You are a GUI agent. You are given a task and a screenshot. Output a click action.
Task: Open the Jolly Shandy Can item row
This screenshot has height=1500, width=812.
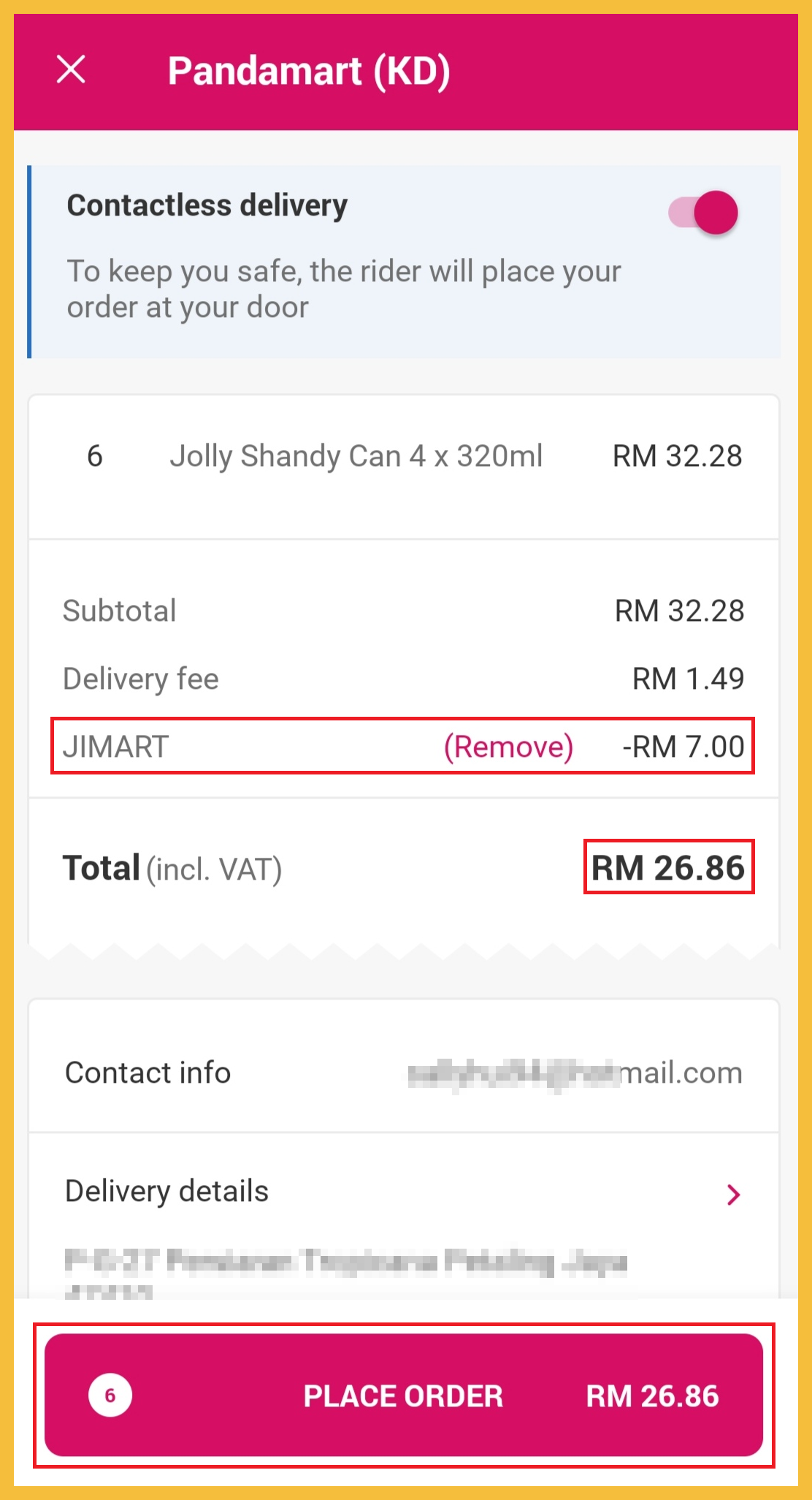click(403, 457)
